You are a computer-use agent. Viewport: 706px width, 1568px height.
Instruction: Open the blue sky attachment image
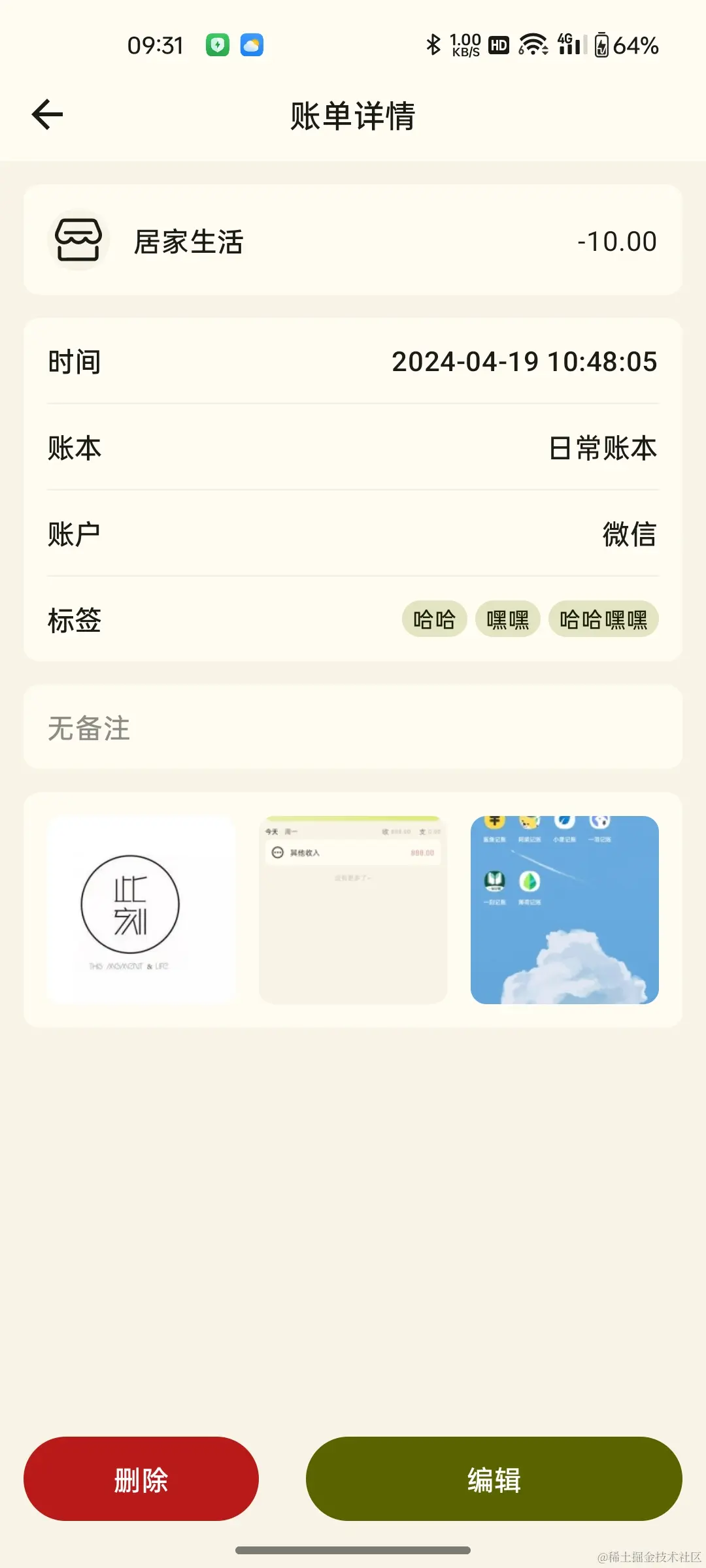[564, 909]
